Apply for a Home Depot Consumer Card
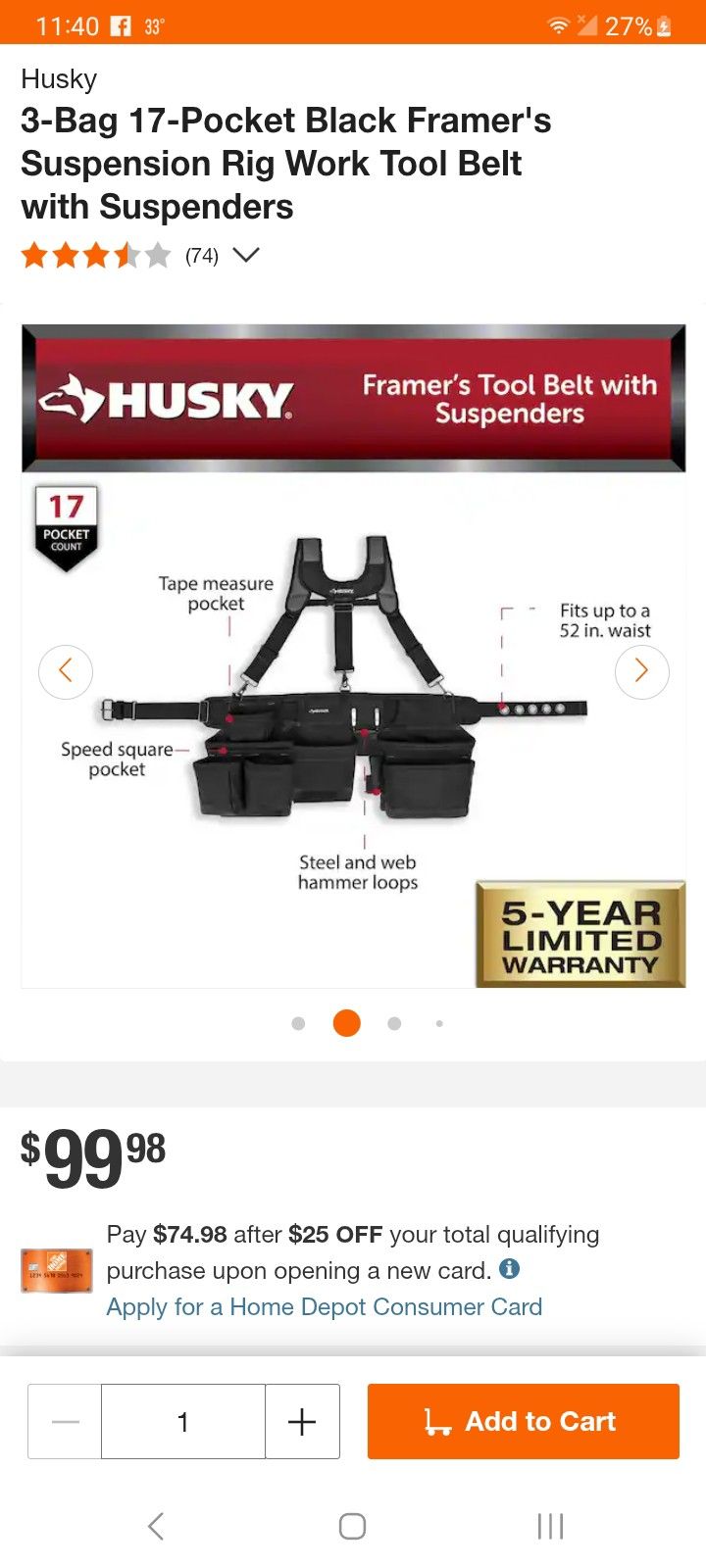Screen dimensions: 706x1568 (x=324, y=1307)
